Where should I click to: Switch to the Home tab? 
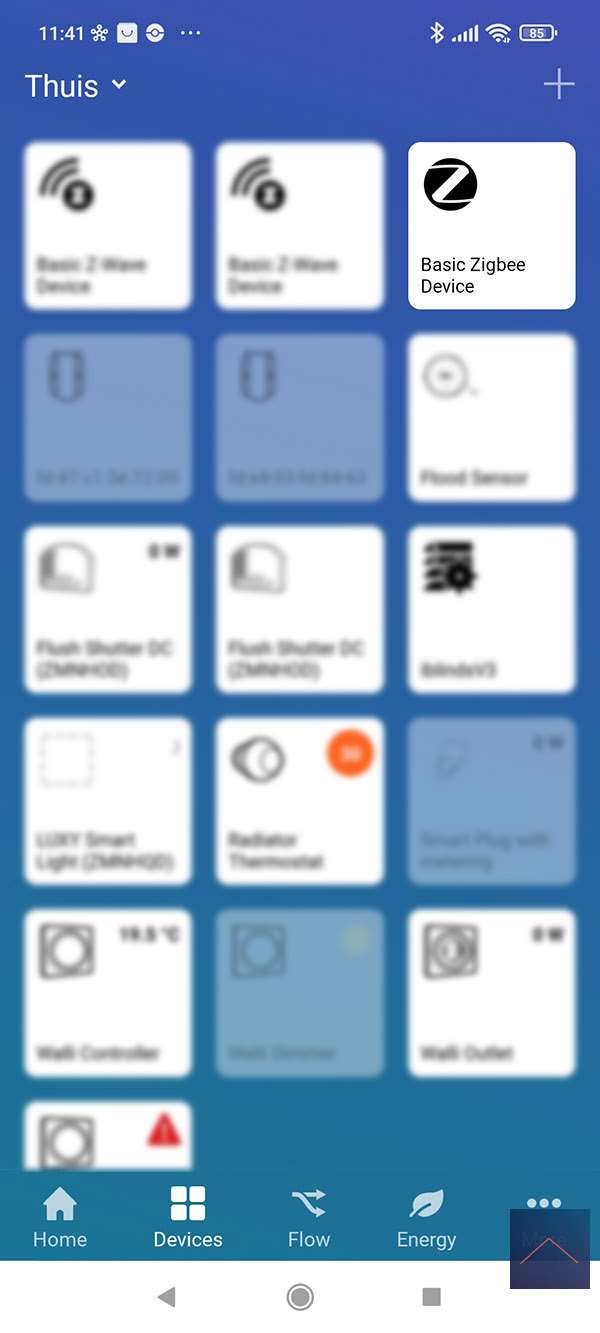tap(60, 1218)
